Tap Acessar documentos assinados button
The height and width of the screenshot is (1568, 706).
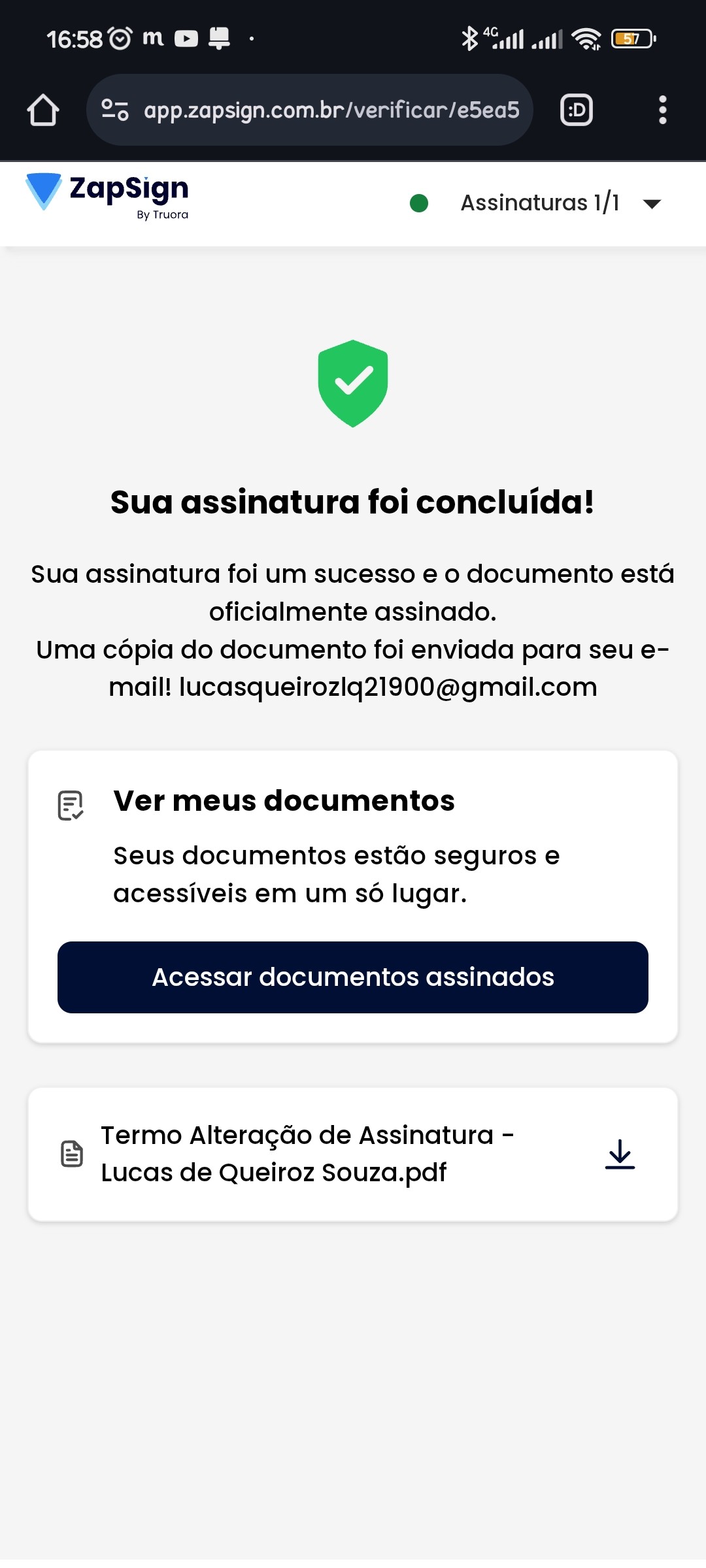click(x=353, y=977)
